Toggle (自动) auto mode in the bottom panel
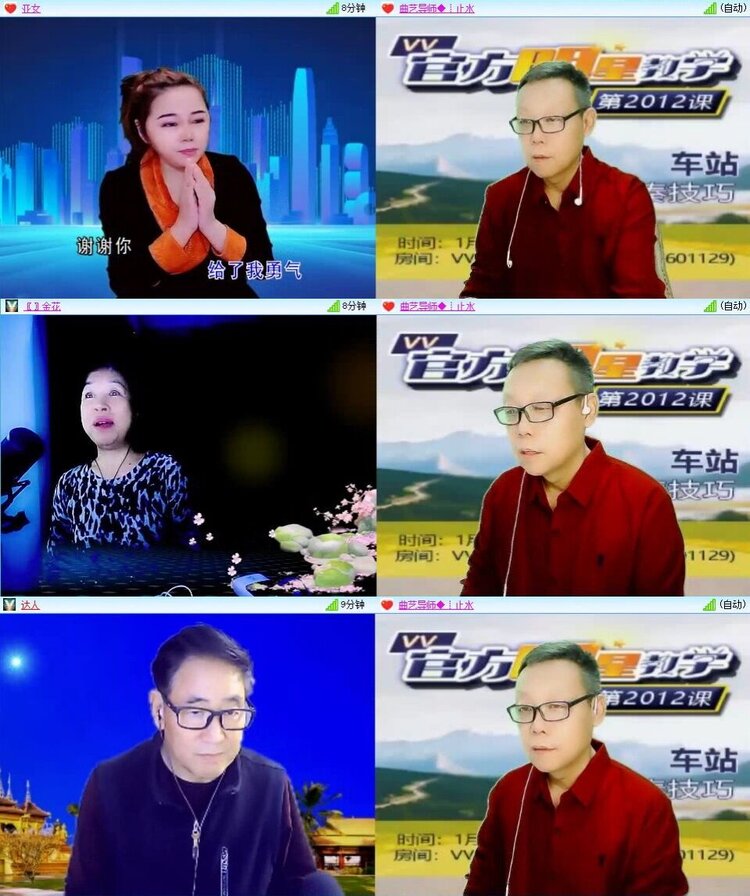 [730, 605]
